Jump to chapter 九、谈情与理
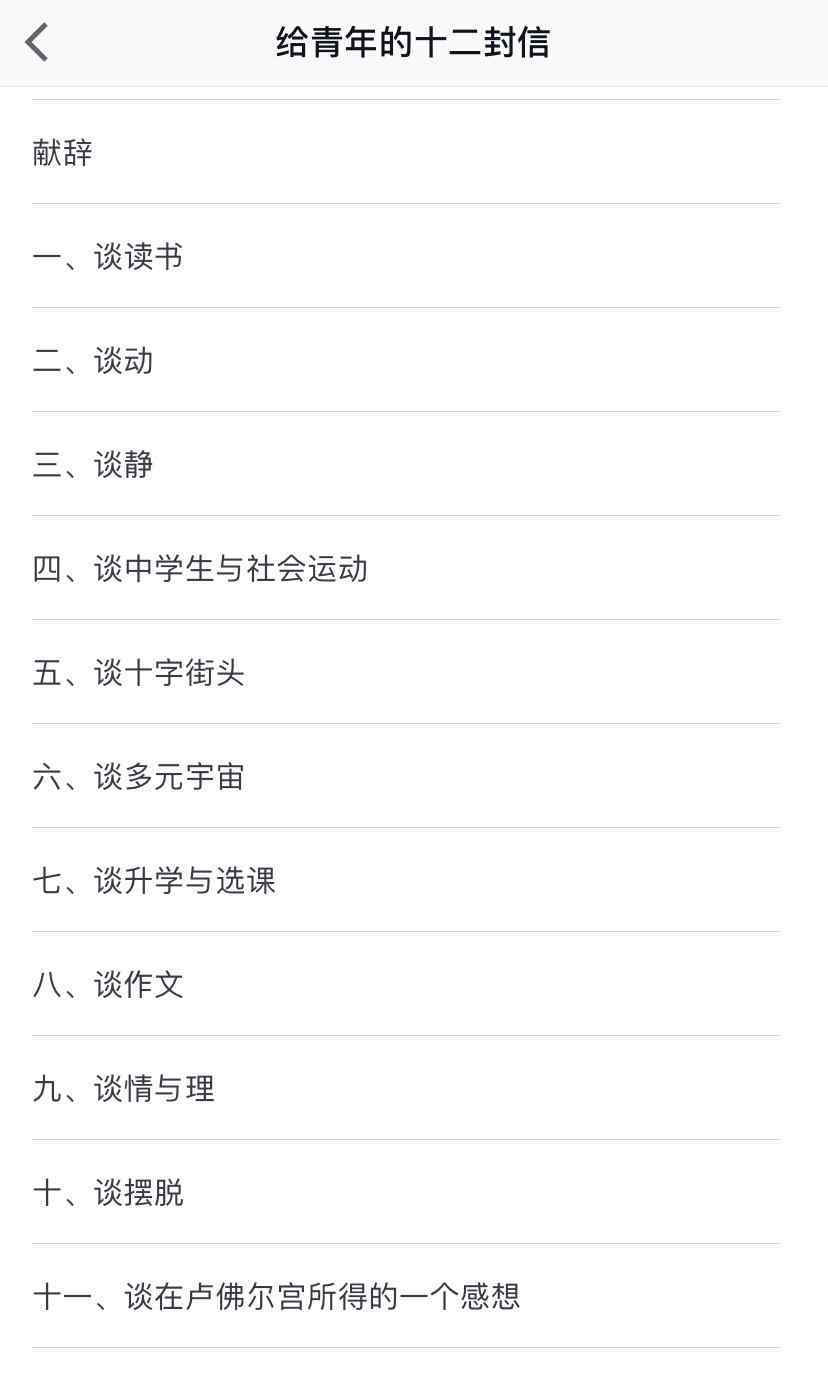 (x=124, y=1089)
